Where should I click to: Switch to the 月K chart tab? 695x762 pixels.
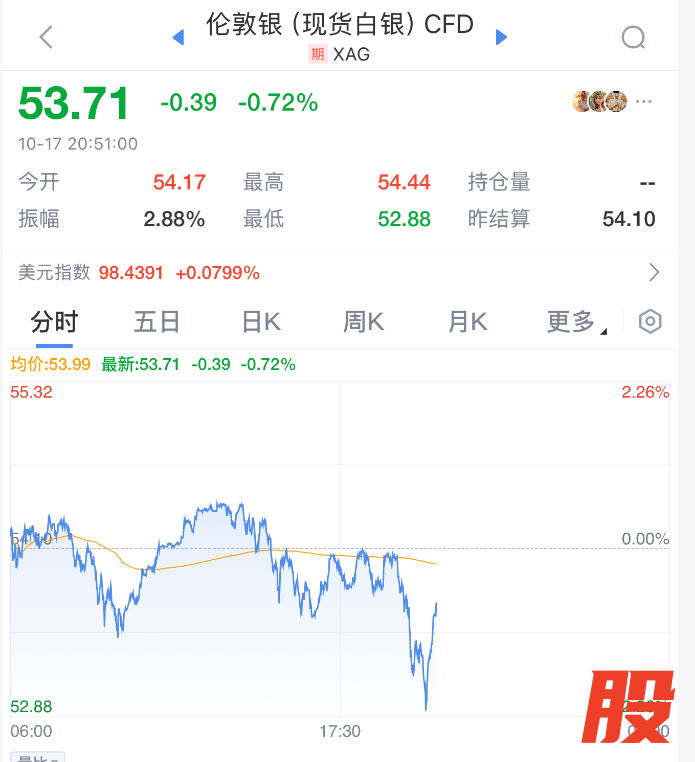click(x=467, y=322)
